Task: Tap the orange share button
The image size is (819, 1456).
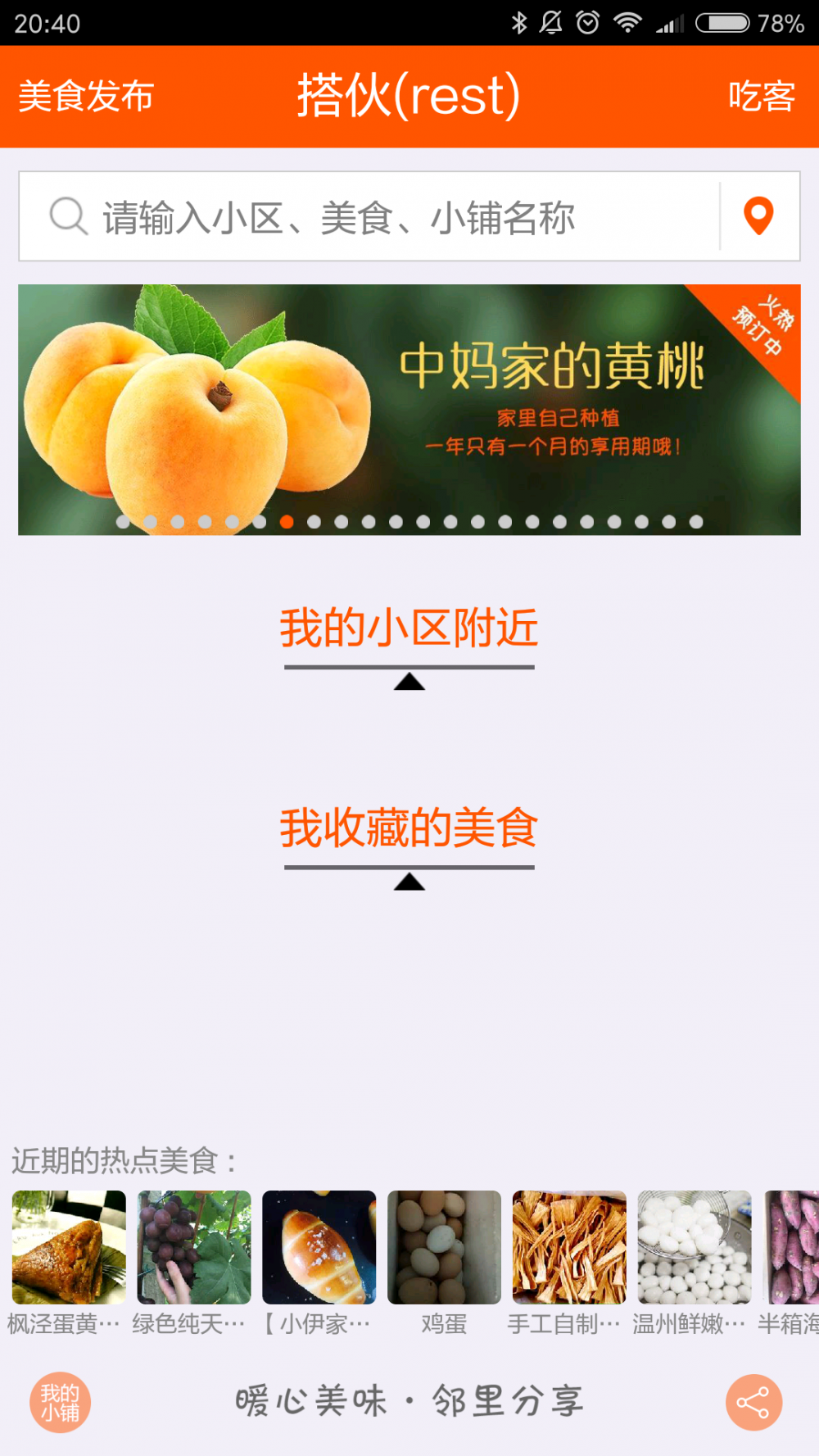Action: pyautogui.click(x=753, y=1402)
